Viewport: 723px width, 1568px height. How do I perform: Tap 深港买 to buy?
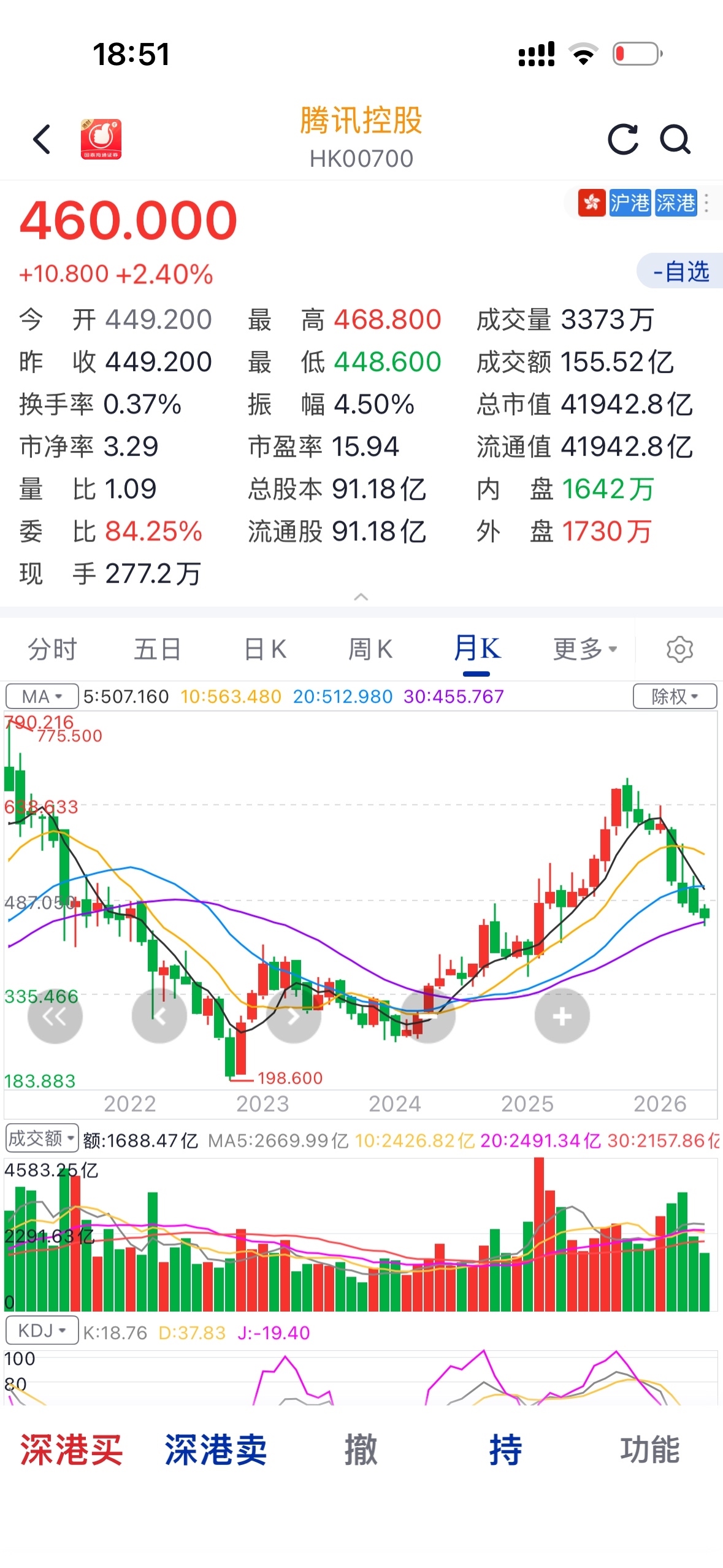click(72, 1450)
